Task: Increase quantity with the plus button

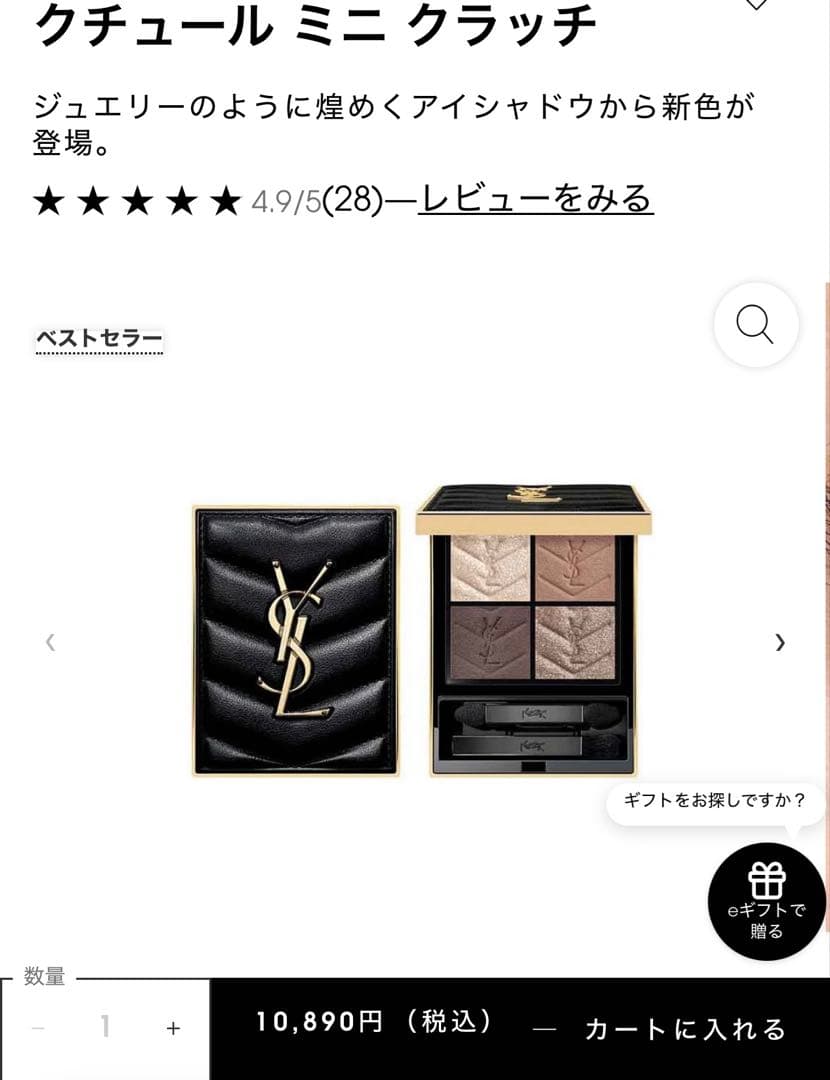Action: pyautogui.click(x=173, y=1028)
